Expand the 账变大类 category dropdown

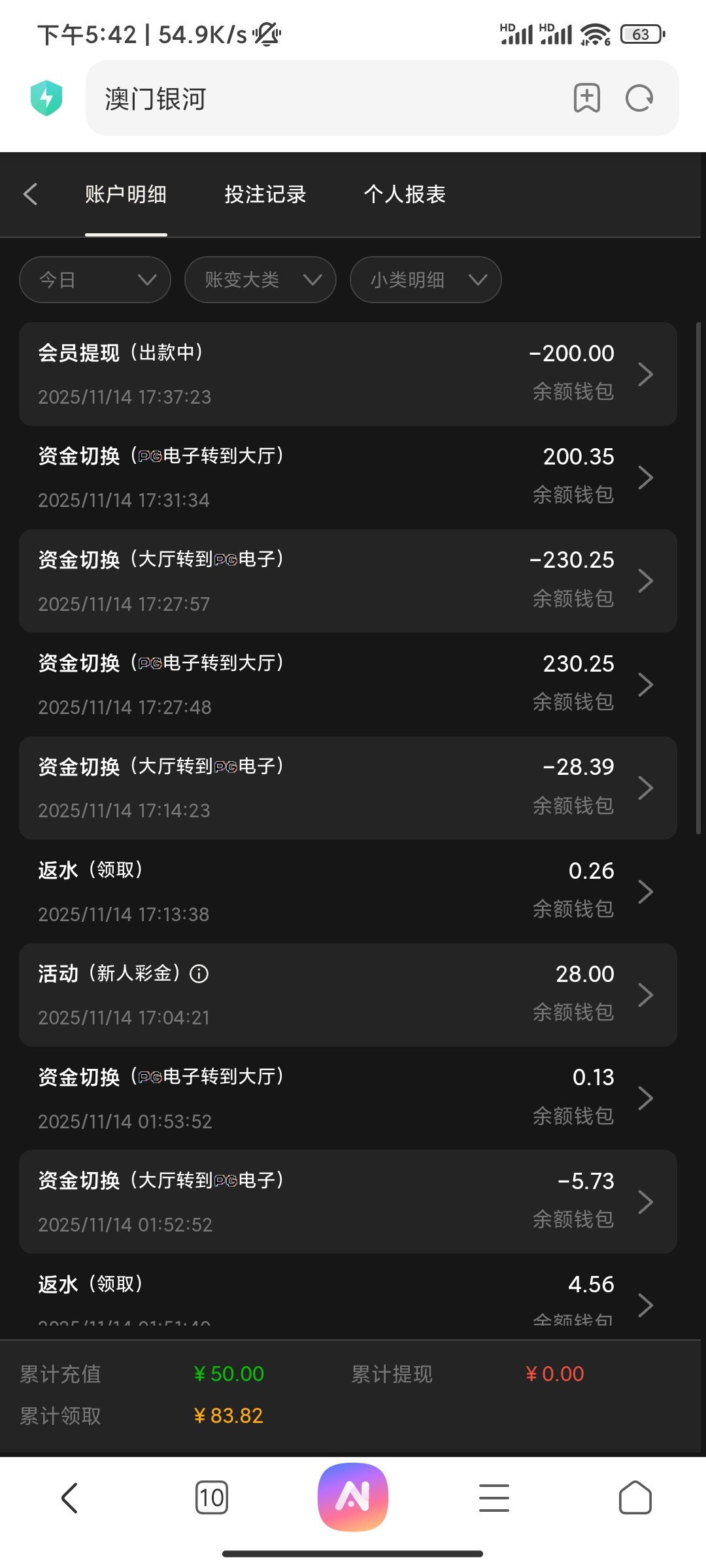point(260,280)
